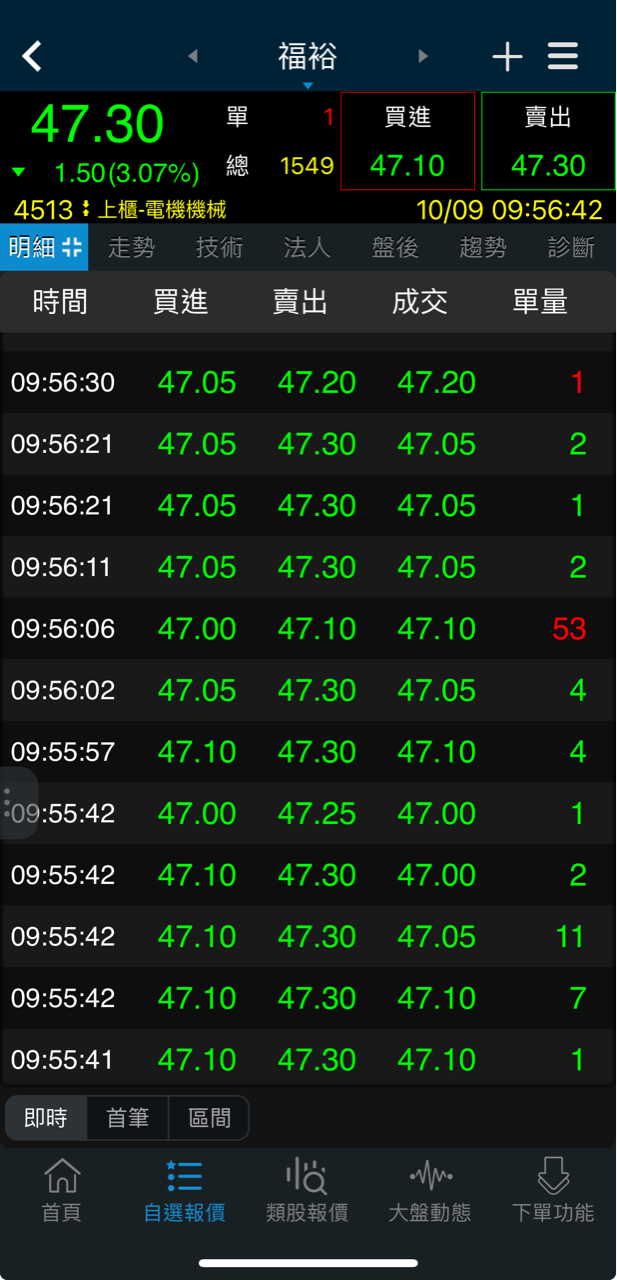Add stock using the plus icon
Screen dimensions: 617x1280
click(x=507, y=57)
